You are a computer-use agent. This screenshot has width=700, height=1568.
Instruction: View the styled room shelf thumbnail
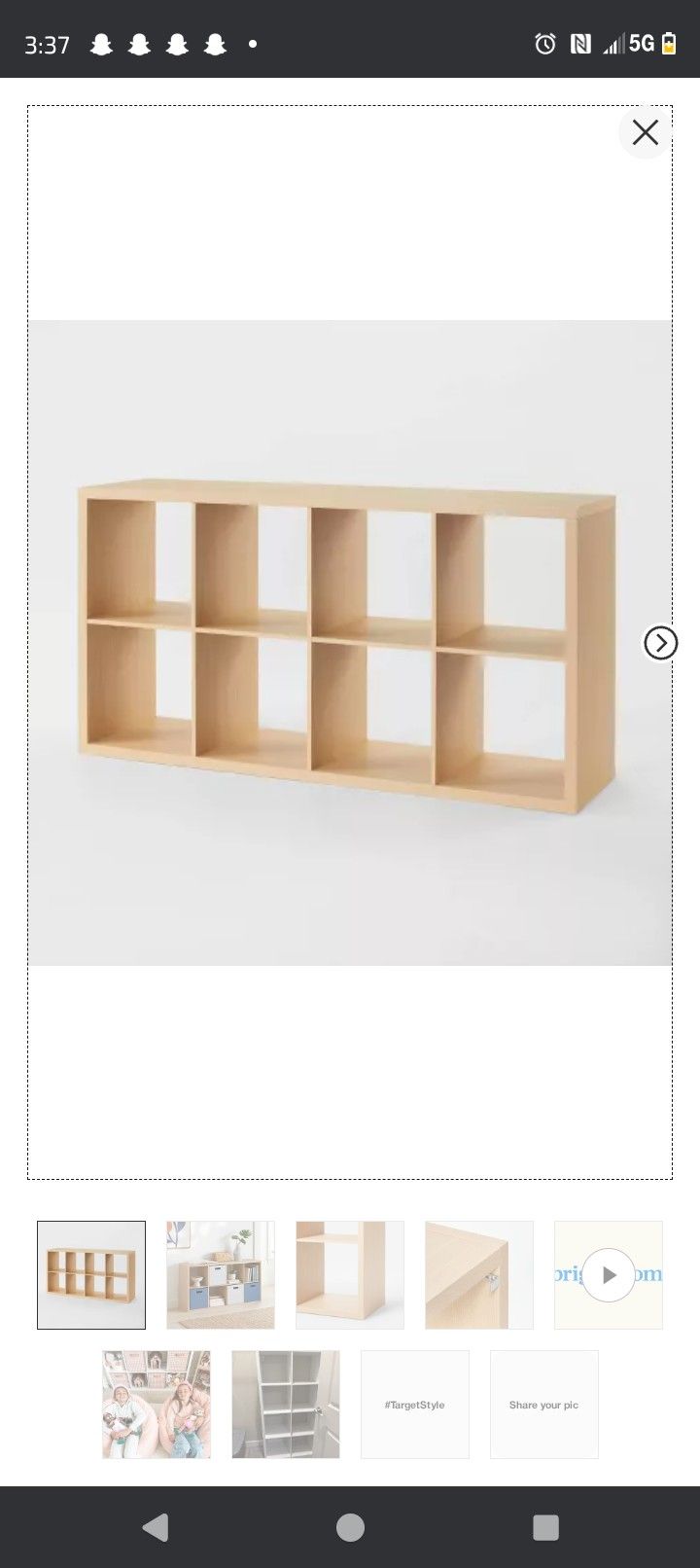click(x=221, y=1275)
